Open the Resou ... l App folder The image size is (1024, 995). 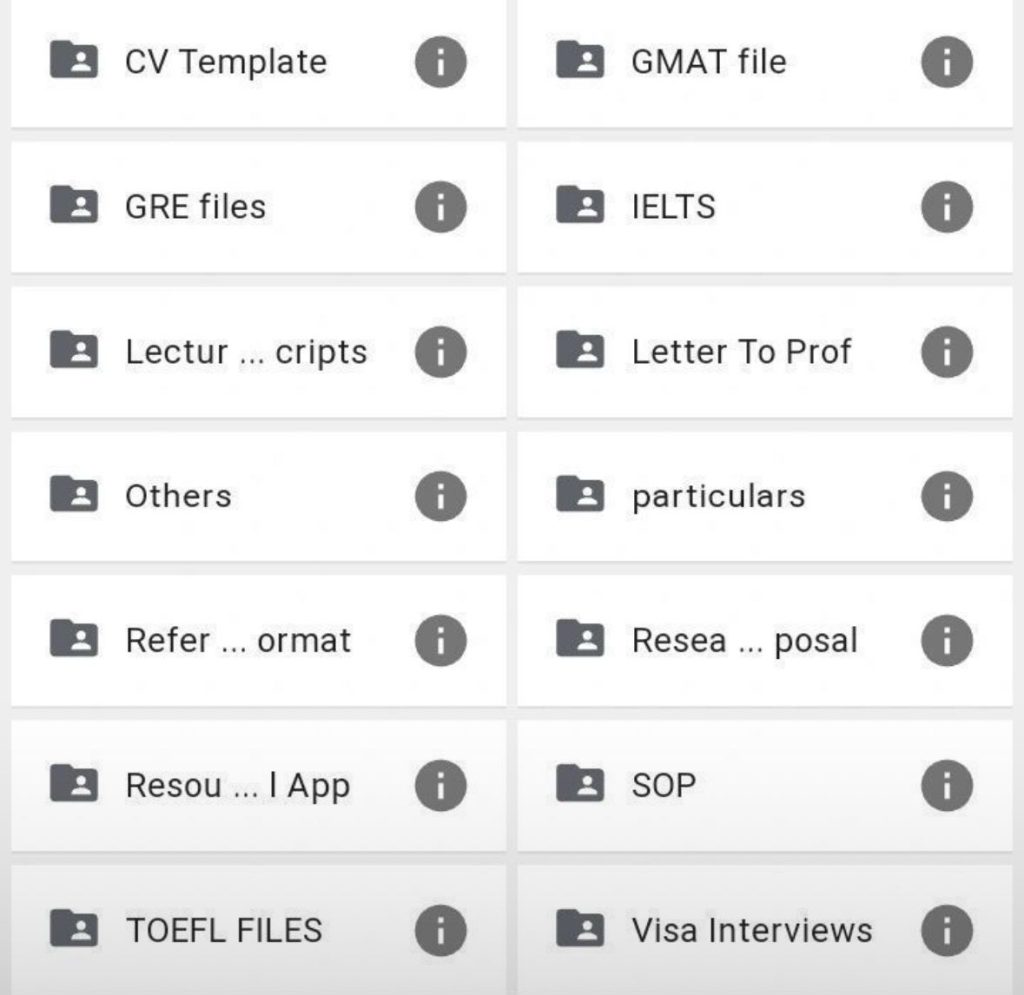point(237,785)
